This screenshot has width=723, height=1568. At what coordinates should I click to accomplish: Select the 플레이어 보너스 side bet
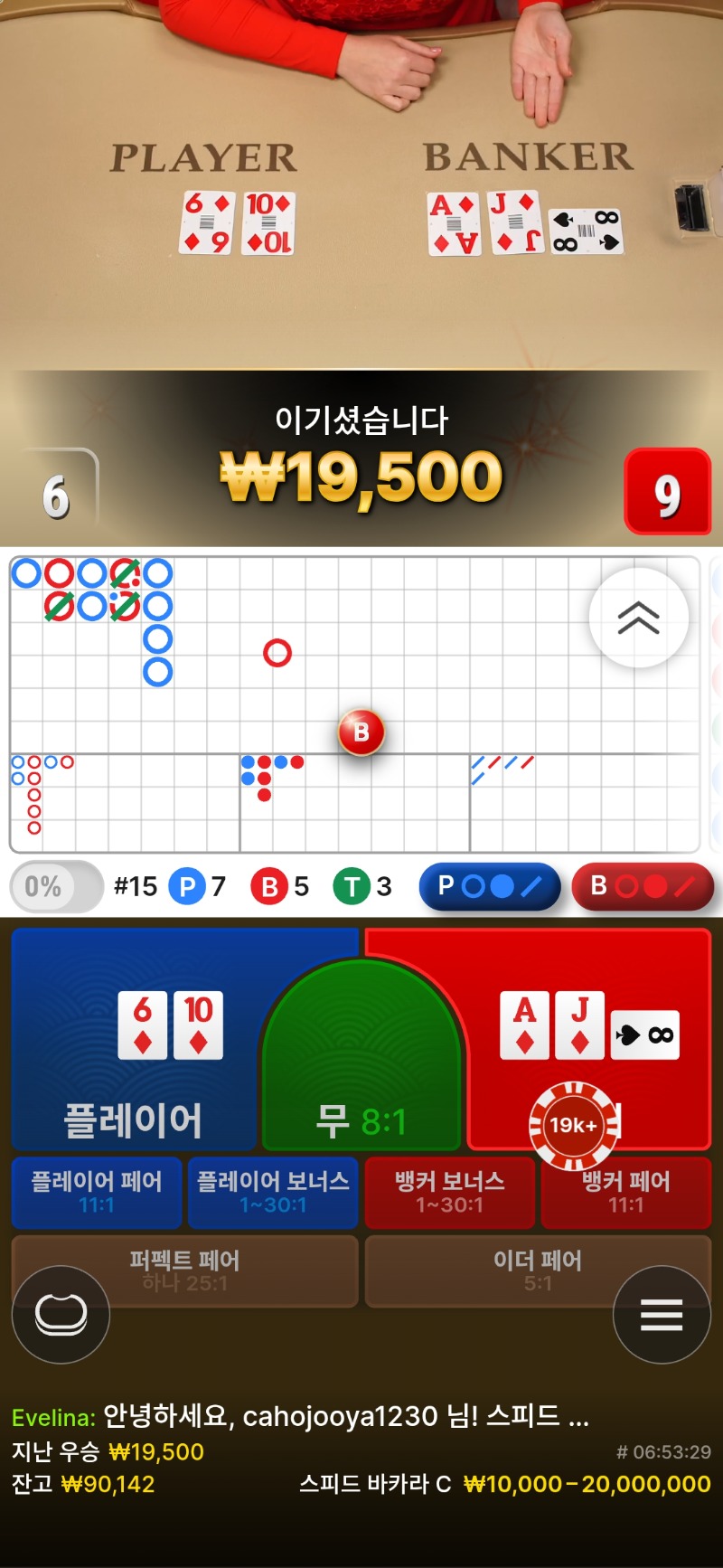(x=273, y=1192)
